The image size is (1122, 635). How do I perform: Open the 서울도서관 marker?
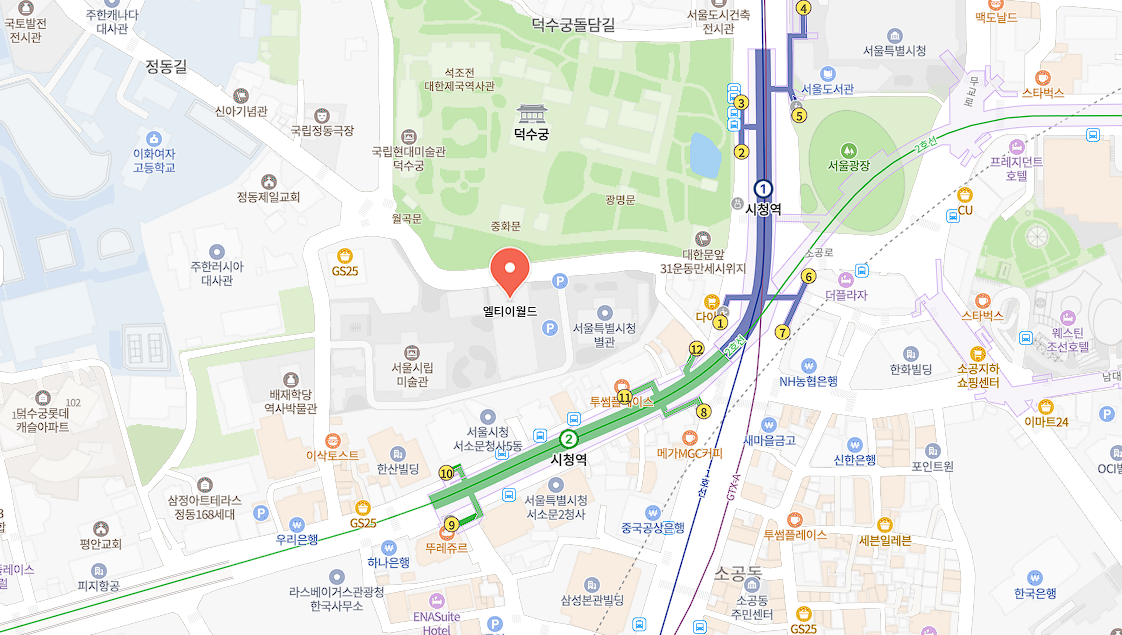point(827,73)
